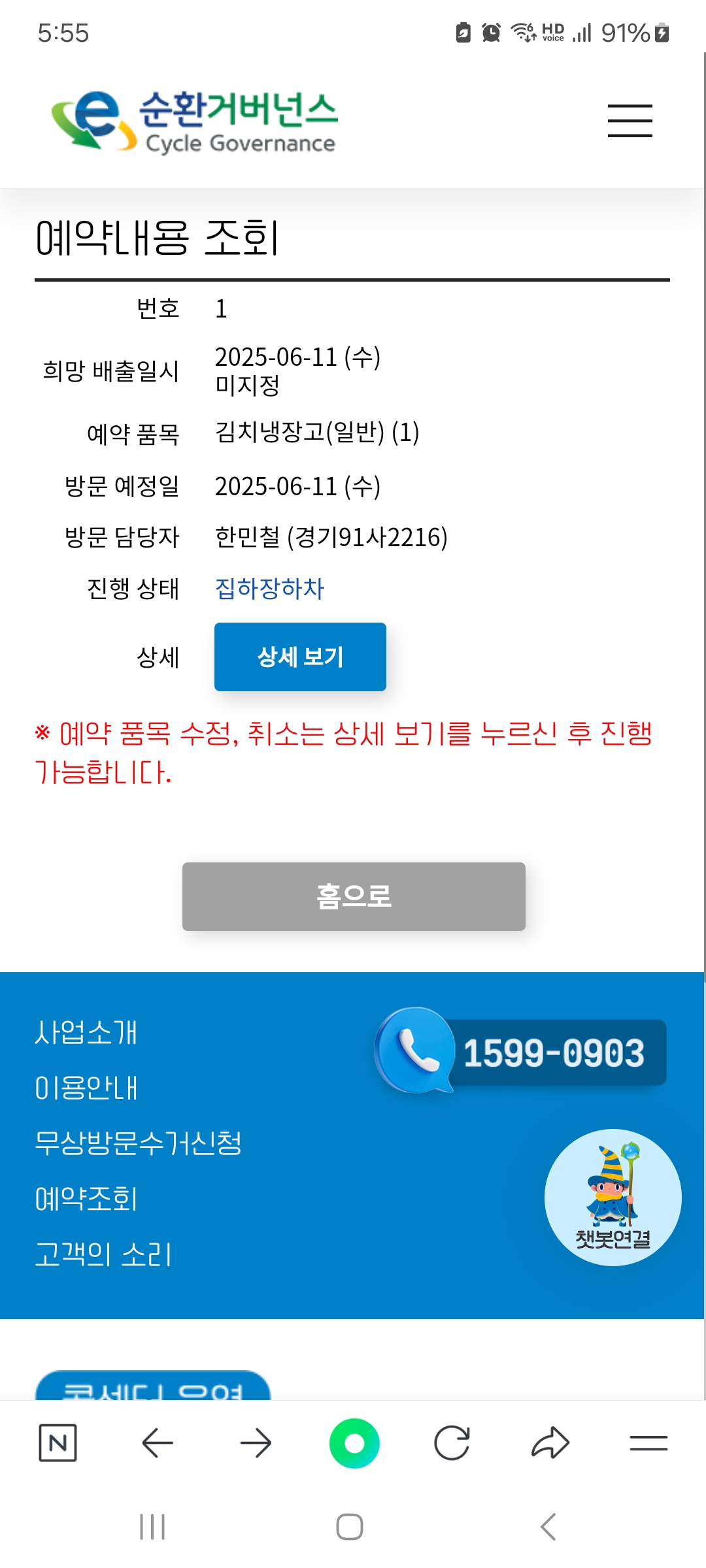Open the hamburger menu at top right

(x=630, y=121)
